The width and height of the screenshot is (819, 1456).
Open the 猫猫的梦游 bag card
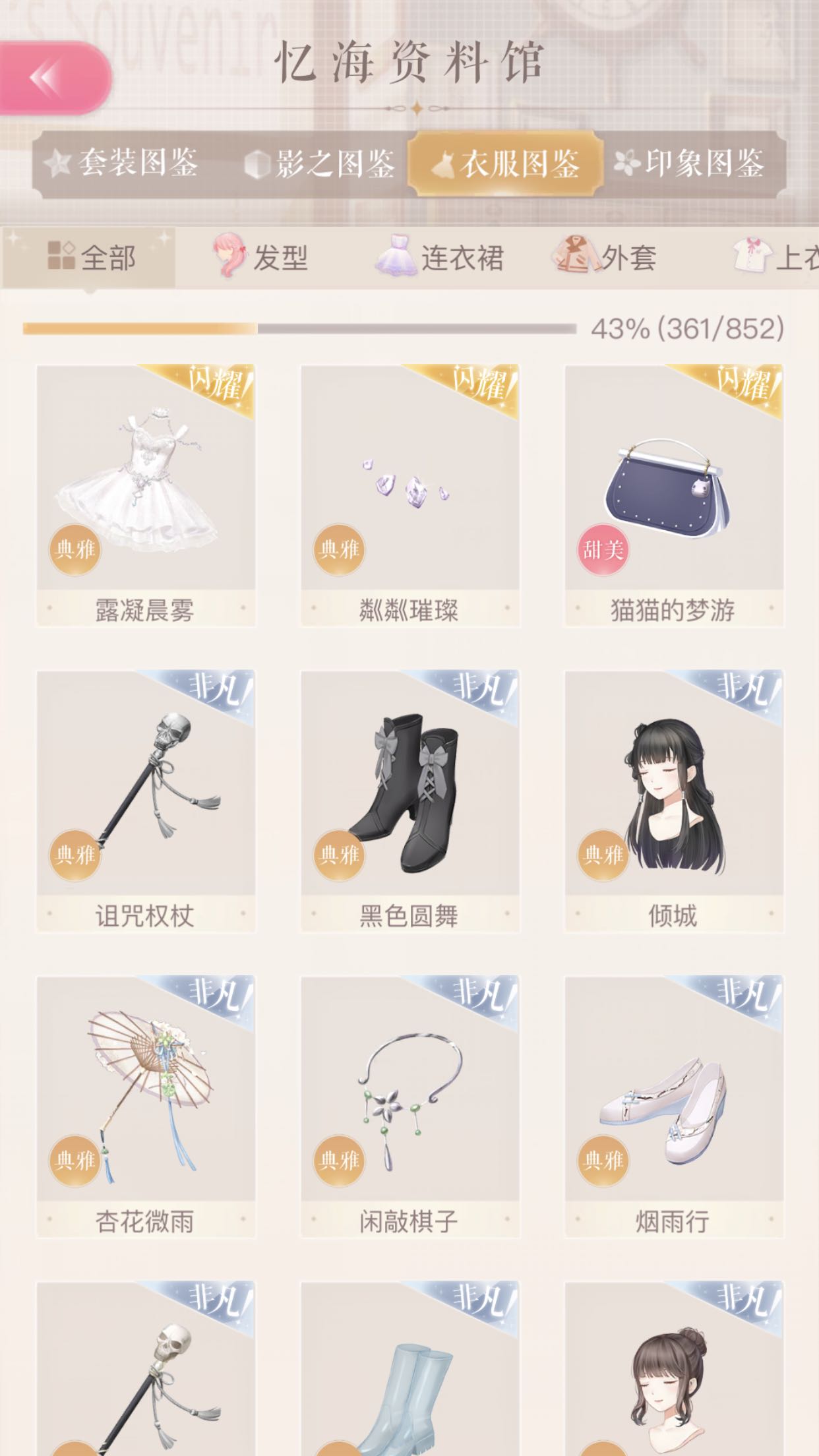click(674, 495)
